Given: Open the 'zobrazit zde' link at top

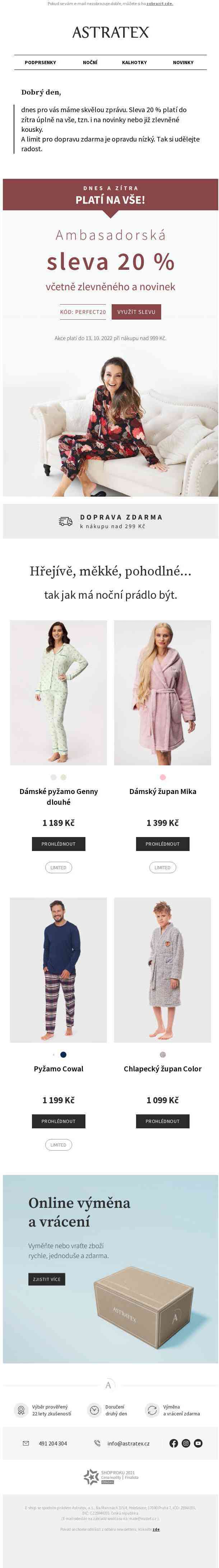Looking at the screenshot, I should click(x=160, y=4).
